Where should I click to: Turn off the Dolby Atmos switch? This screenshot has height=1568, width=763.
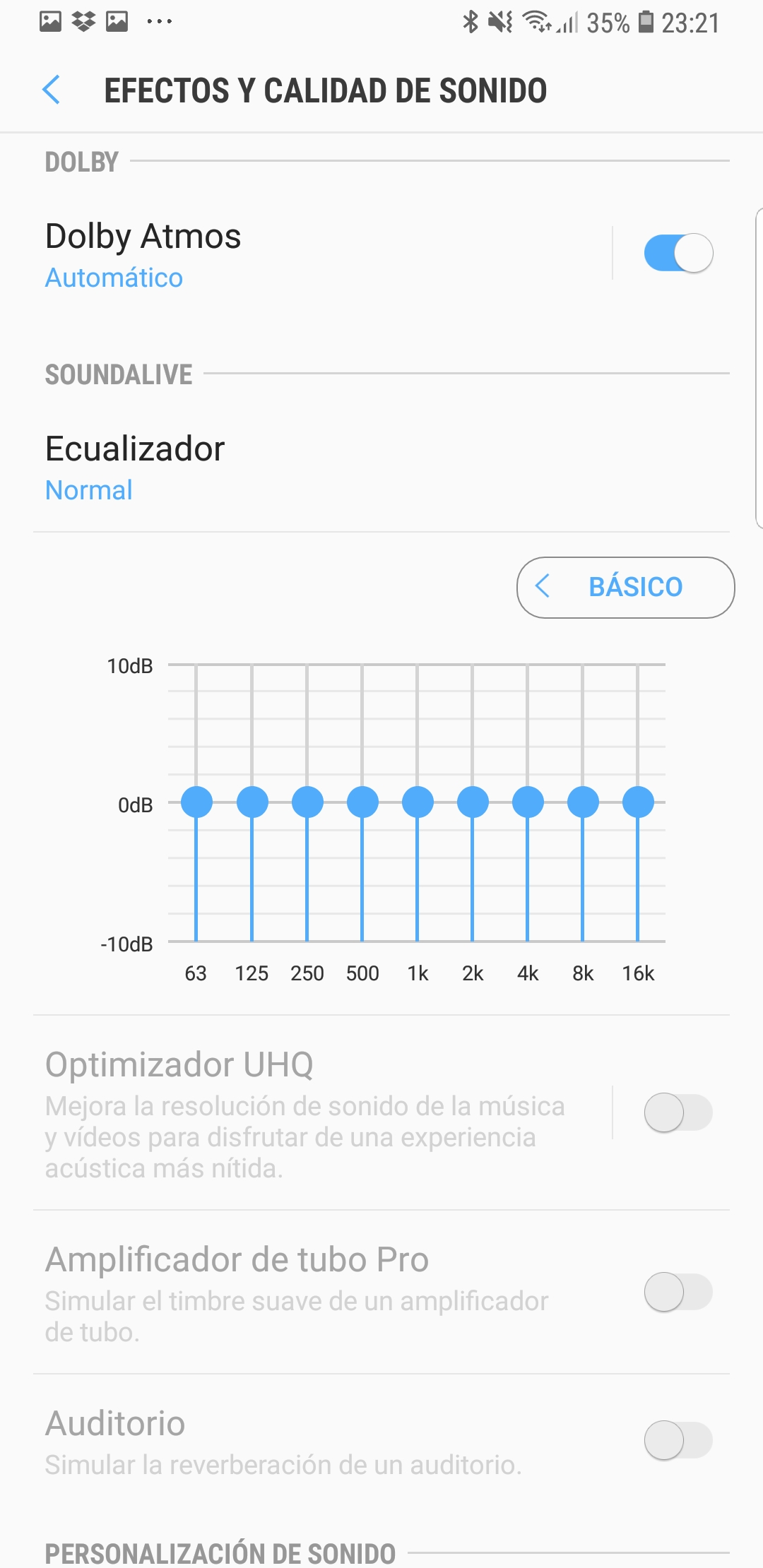click(x=678, y=253)
